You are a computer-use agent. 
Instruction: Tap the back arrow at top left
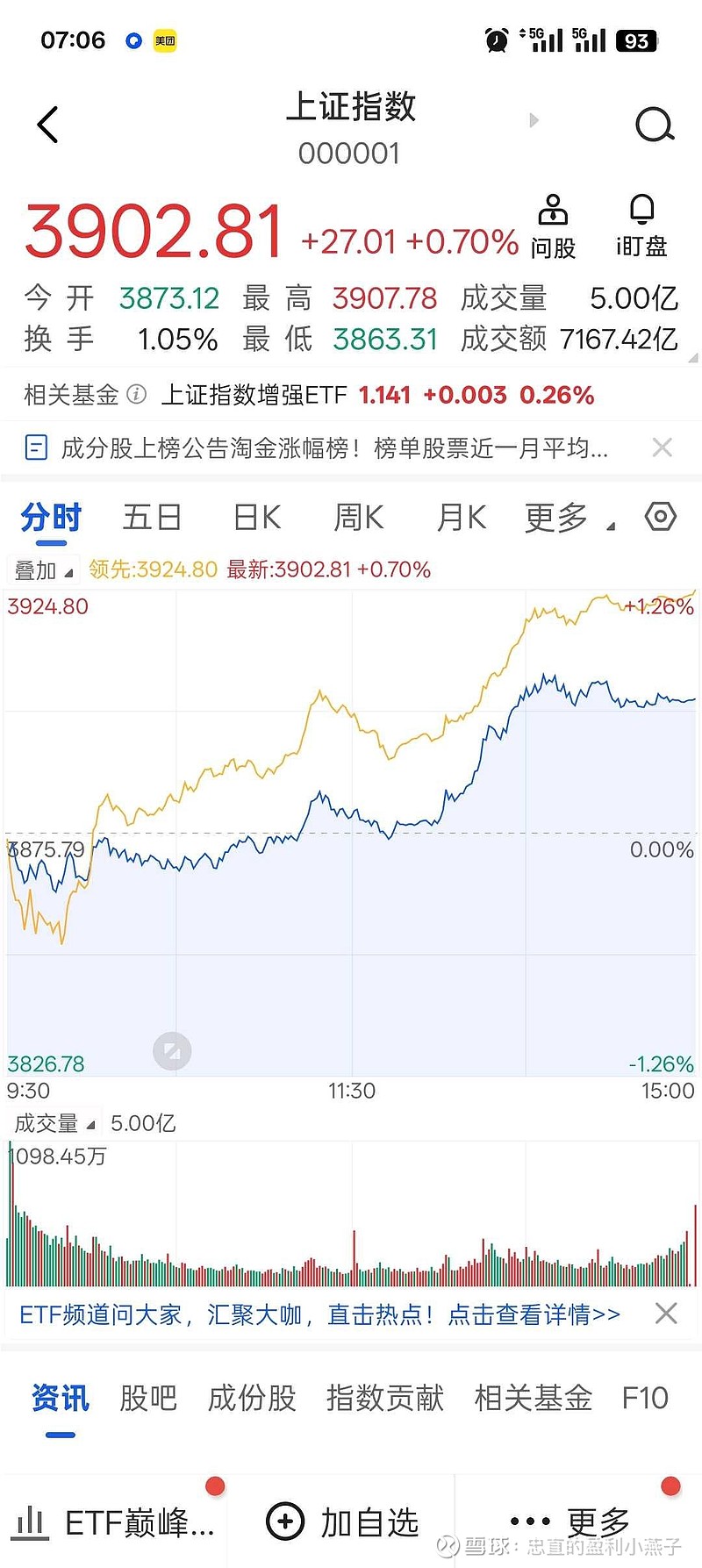point(47,123)
